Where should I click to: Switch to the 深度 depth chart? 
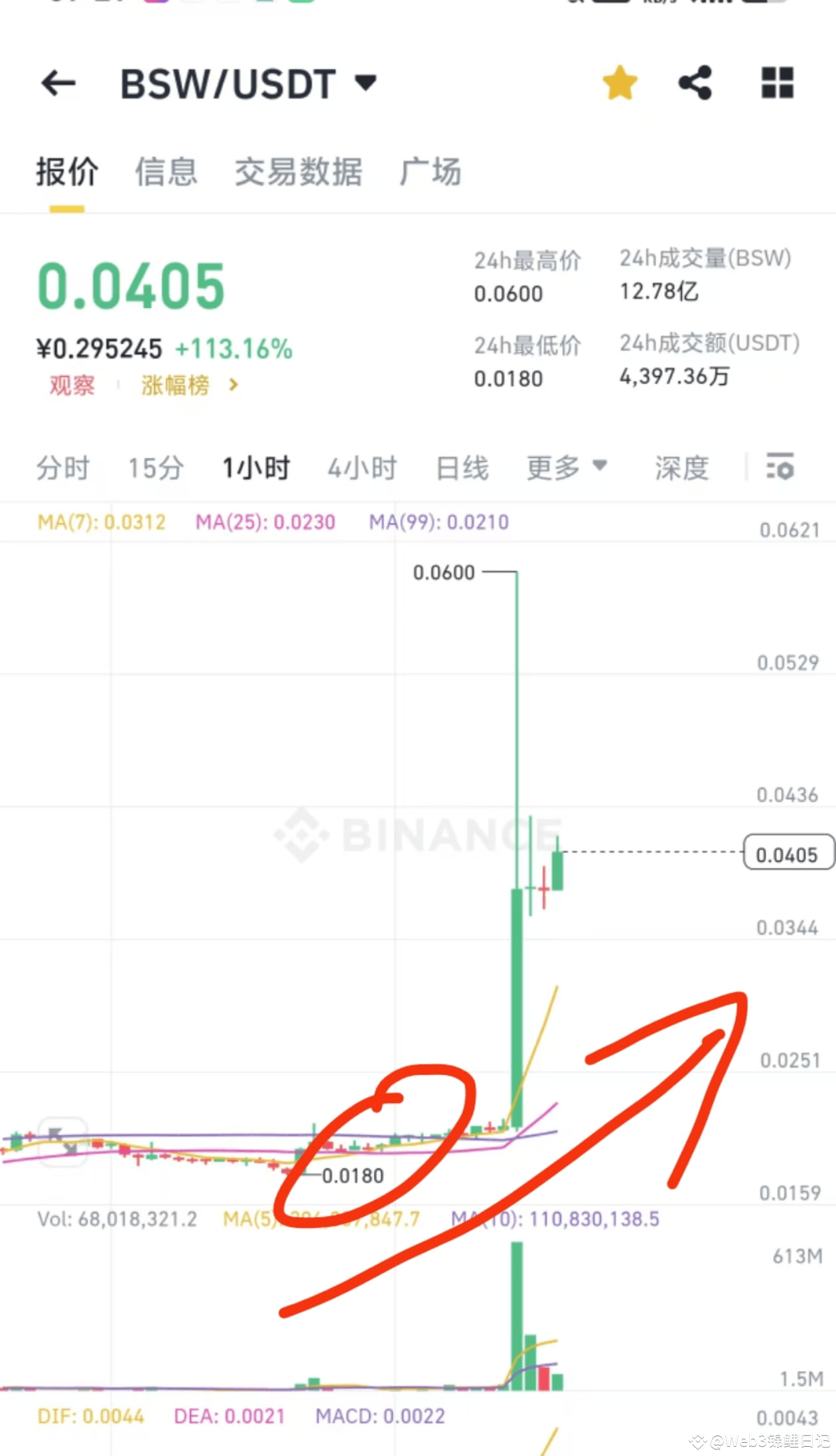tap(682, 468)
